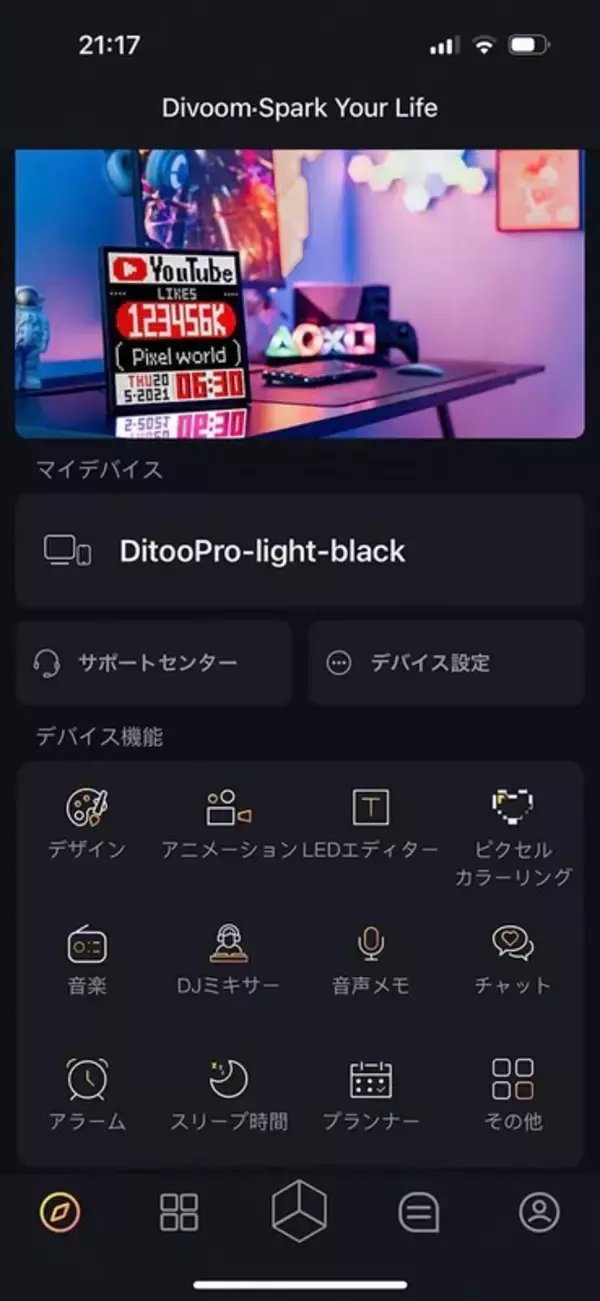Go to the profile tab

coord(539,1213)
